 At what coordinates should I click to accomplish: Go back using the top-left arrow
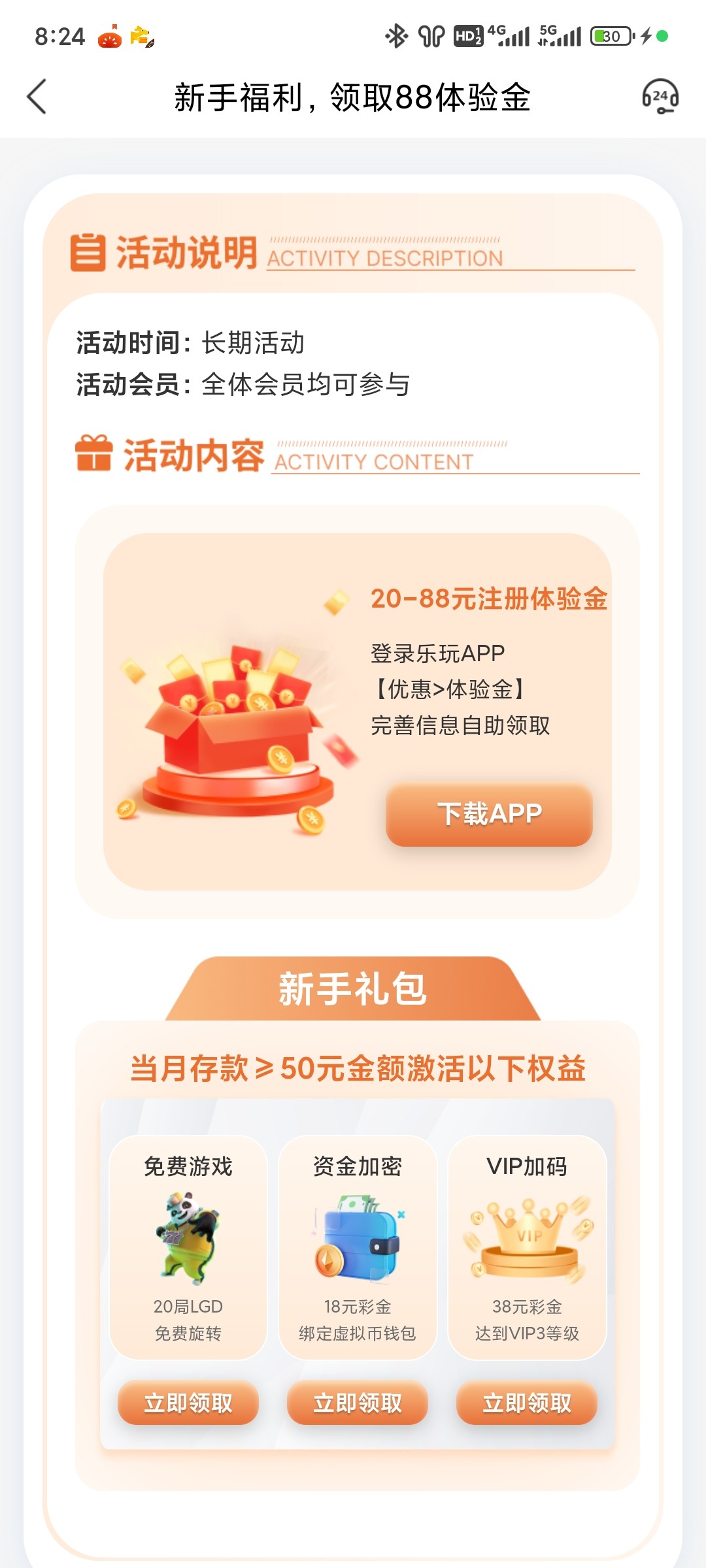coord(37,97)
